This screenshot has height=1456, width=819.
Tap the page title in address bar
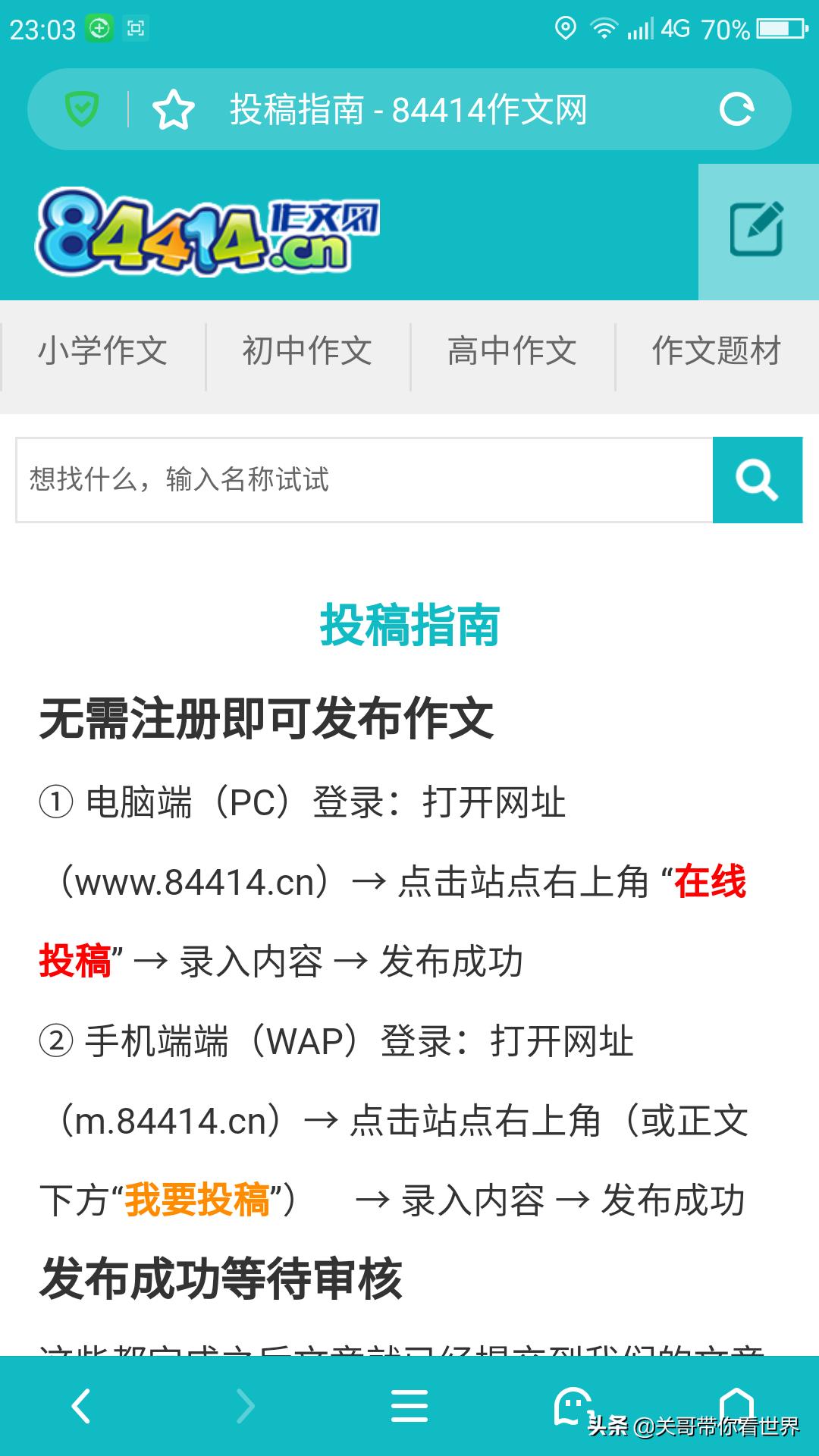click(x=409, y=110)
